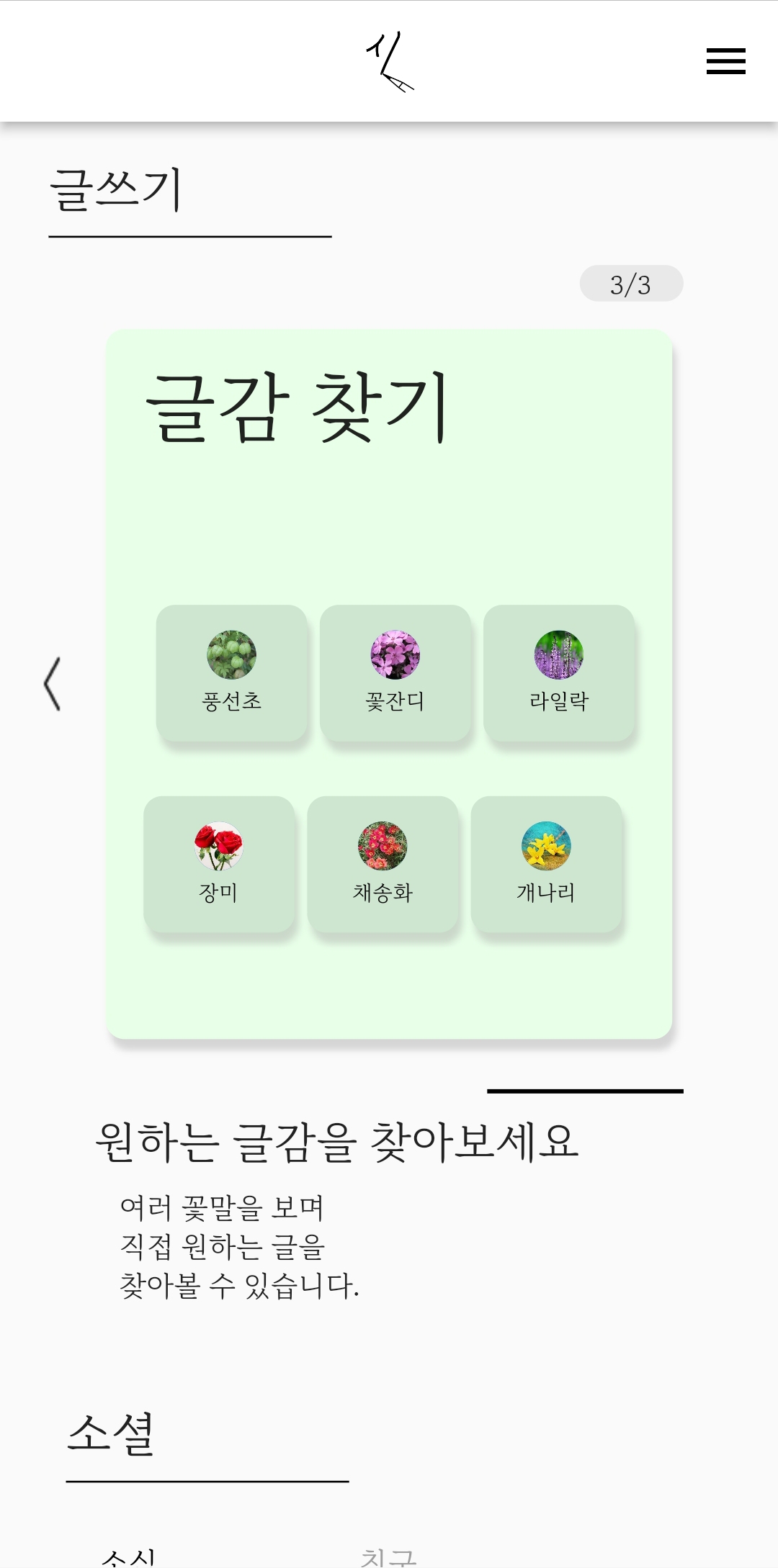Open the hamburger menu
Image resolution: width=778 pixels, height=1568 pixels.
[725, 61]
